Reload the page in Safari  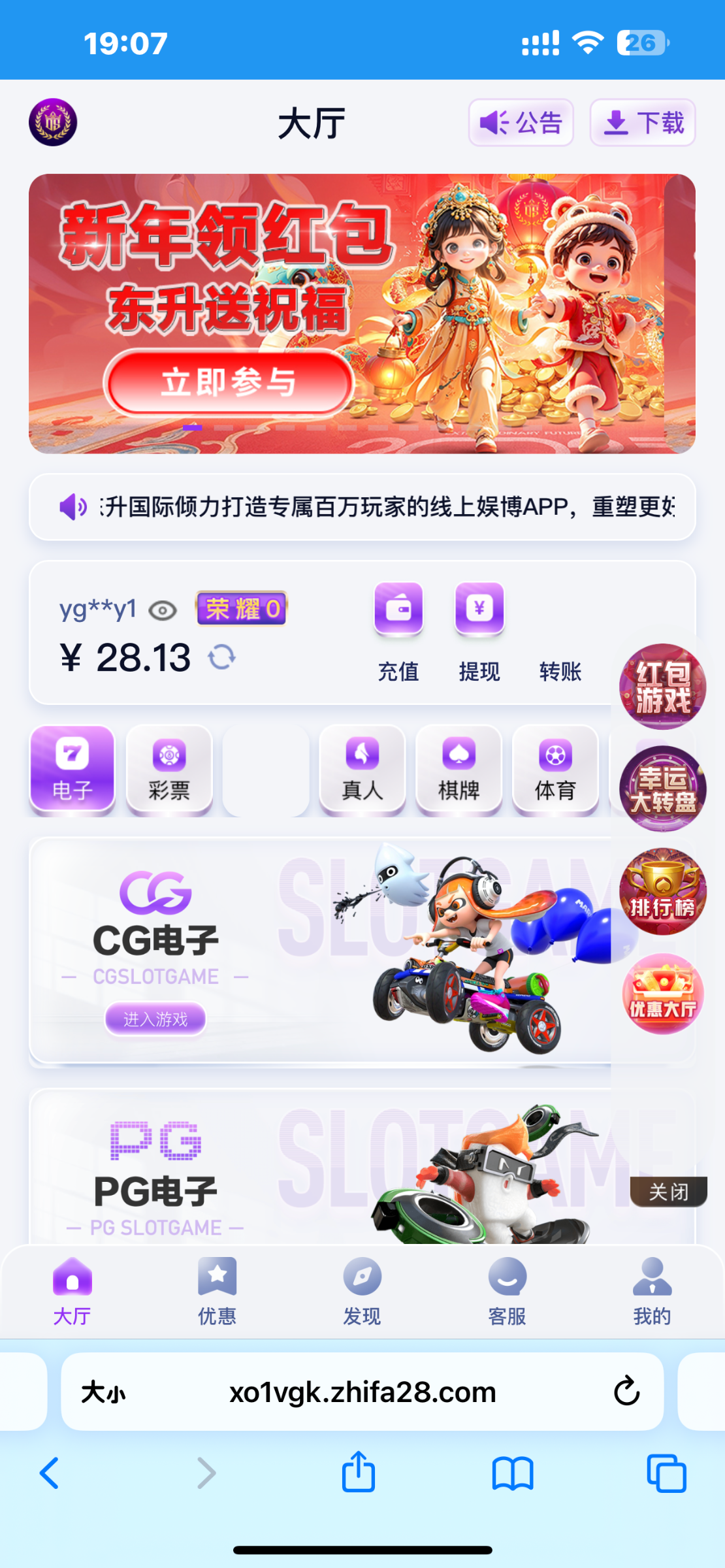coord(626,1391)
